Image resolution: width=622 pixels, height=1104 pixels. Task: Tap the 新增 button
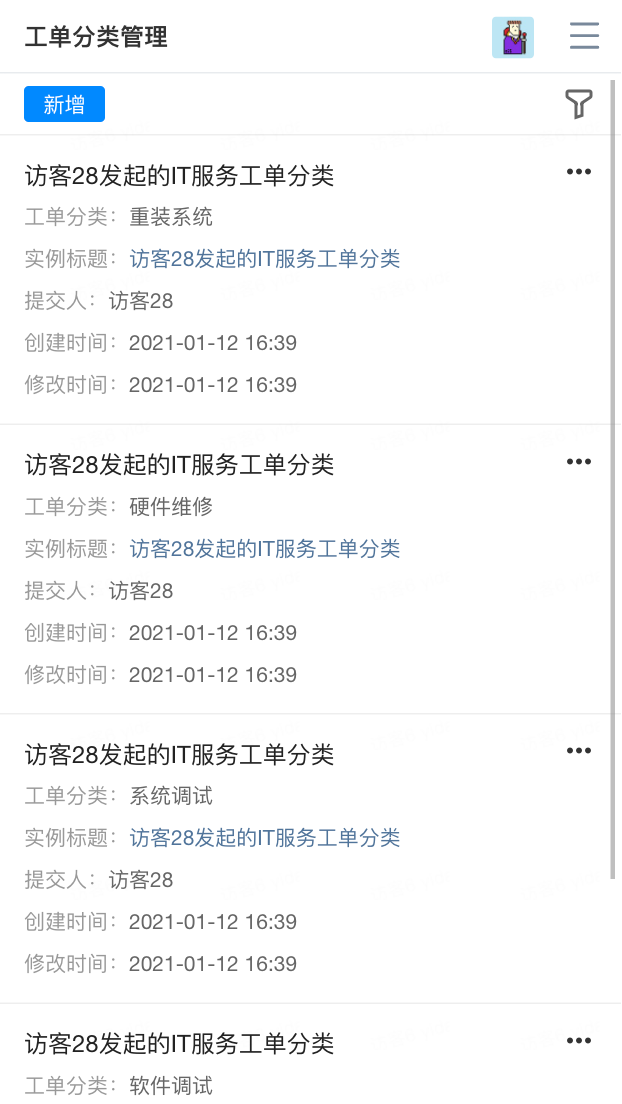64,104
